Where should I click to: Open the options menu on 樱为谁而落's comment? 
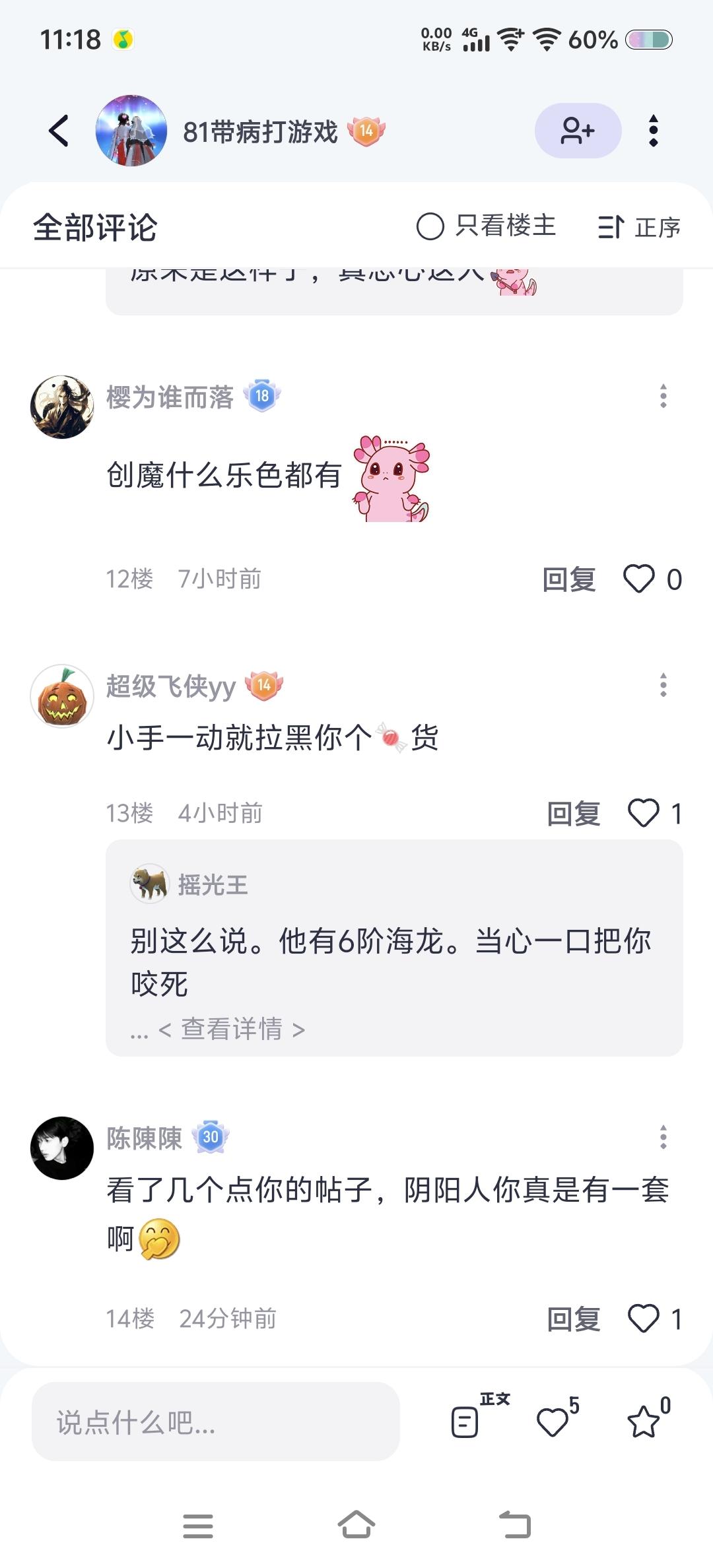tap(663, 396)
